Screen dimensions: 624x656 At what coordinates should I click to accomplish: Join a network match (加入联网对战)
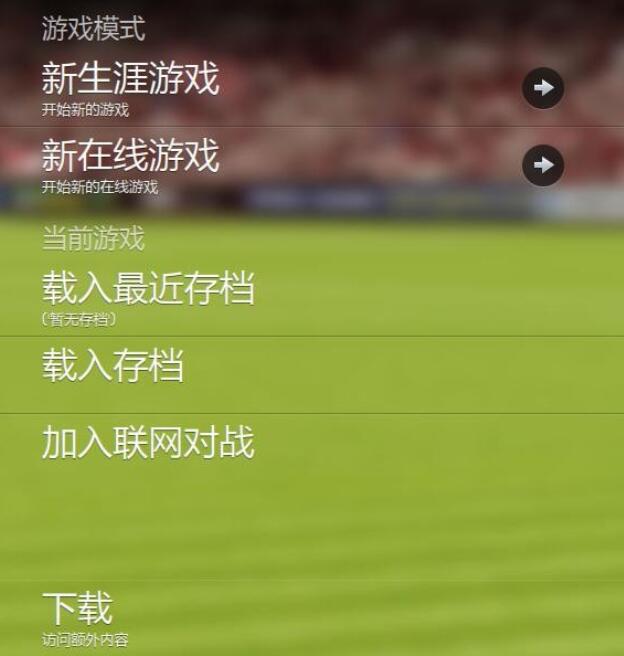[148, 443]
